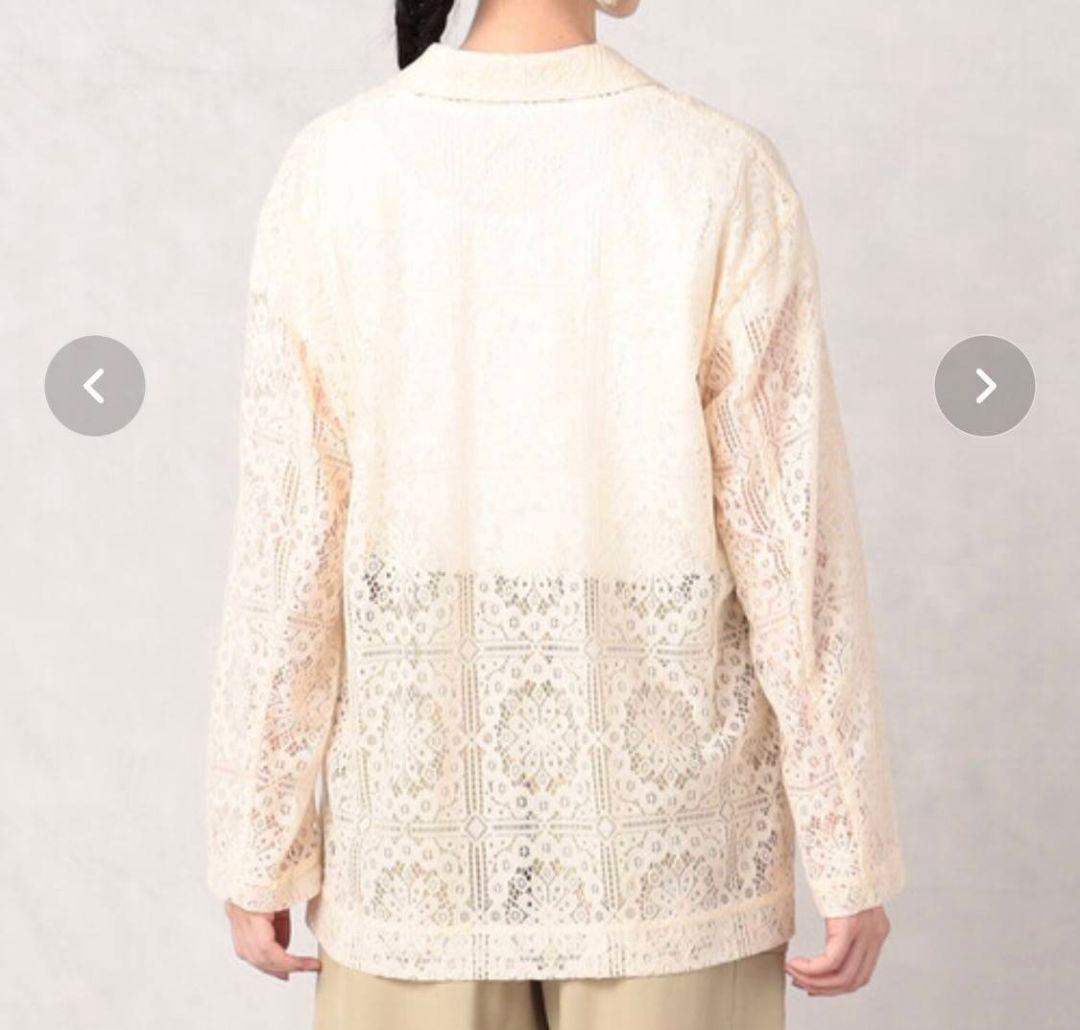Show the next product photo
The height and width of the screenshot is (1030, 1080).
pos(984,386)
